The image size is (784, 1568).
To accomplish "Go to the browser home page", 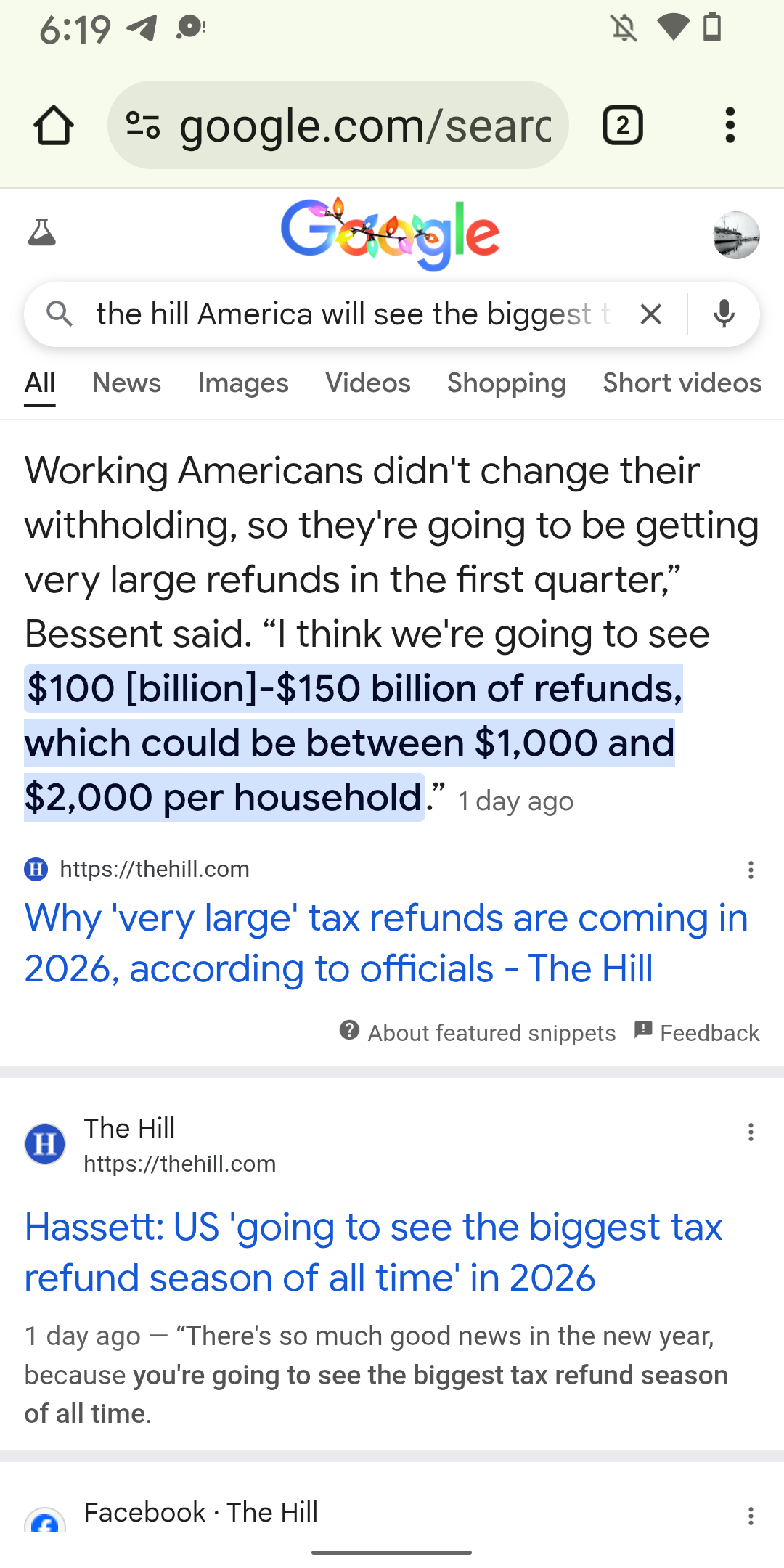I will 54,126.
